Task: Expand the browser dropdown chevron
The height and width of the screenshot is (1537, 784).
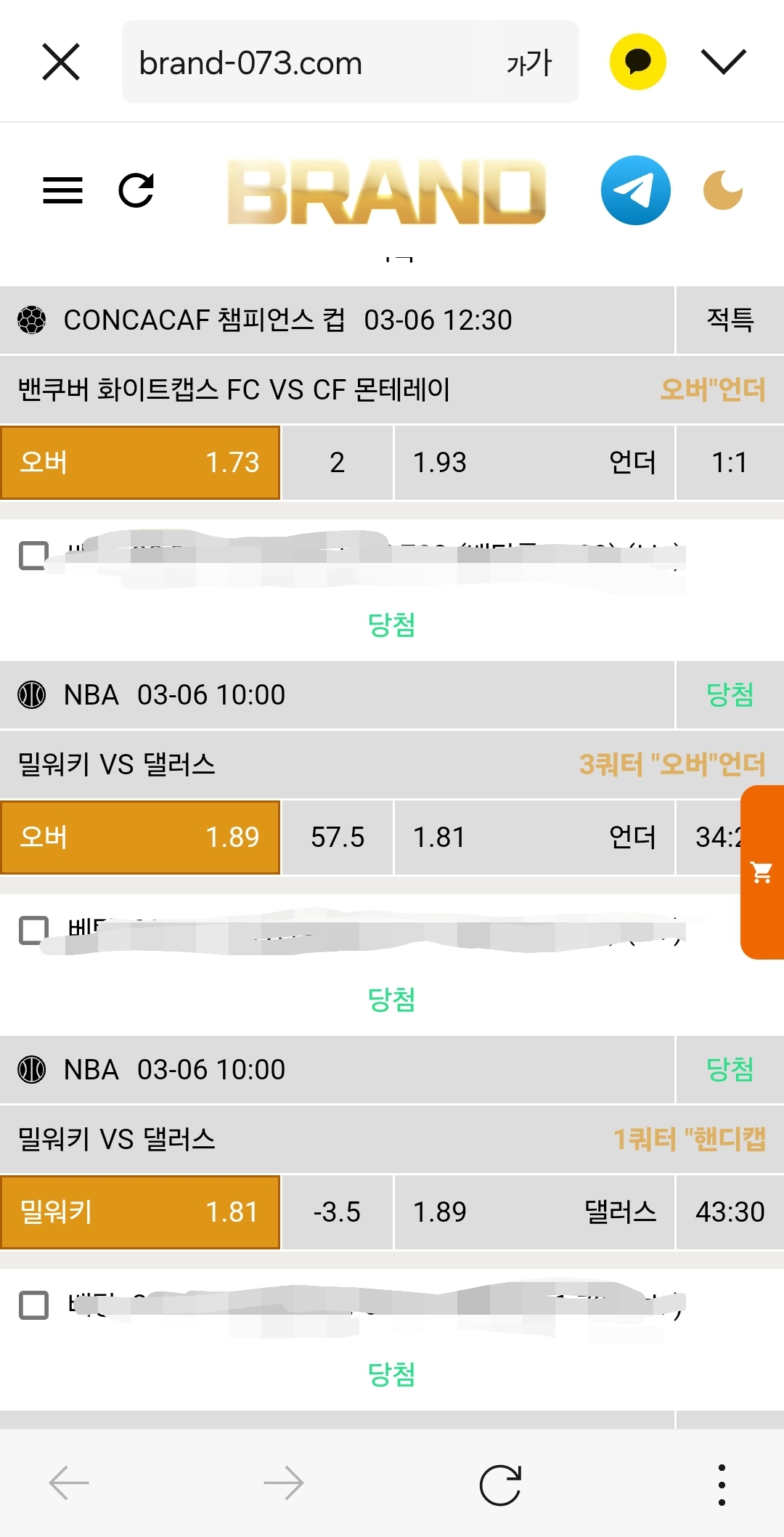Action: (x=724, y=62)
